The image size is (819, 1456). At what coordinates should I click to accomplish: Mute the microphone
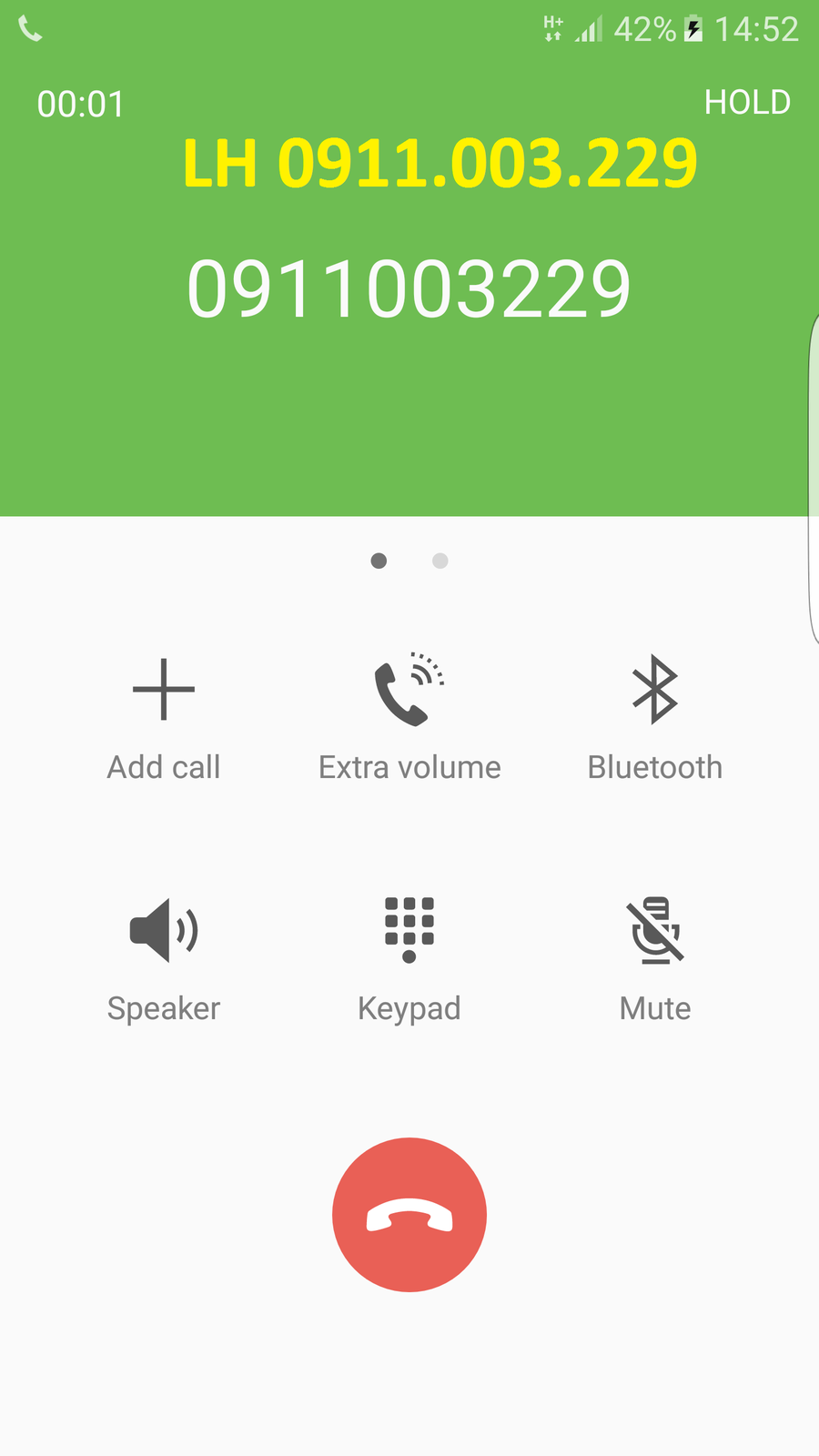(x=655, y=955)
